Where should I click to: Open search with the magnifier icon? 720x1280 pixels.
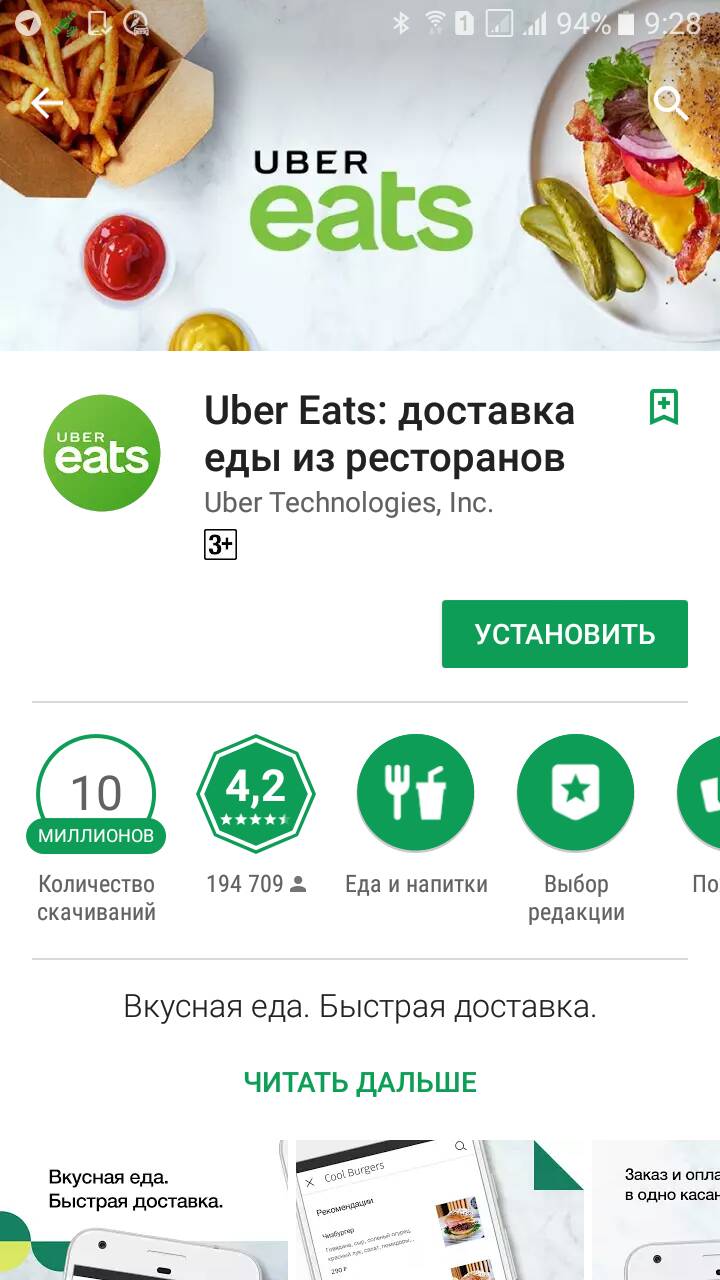pos(670,103)
